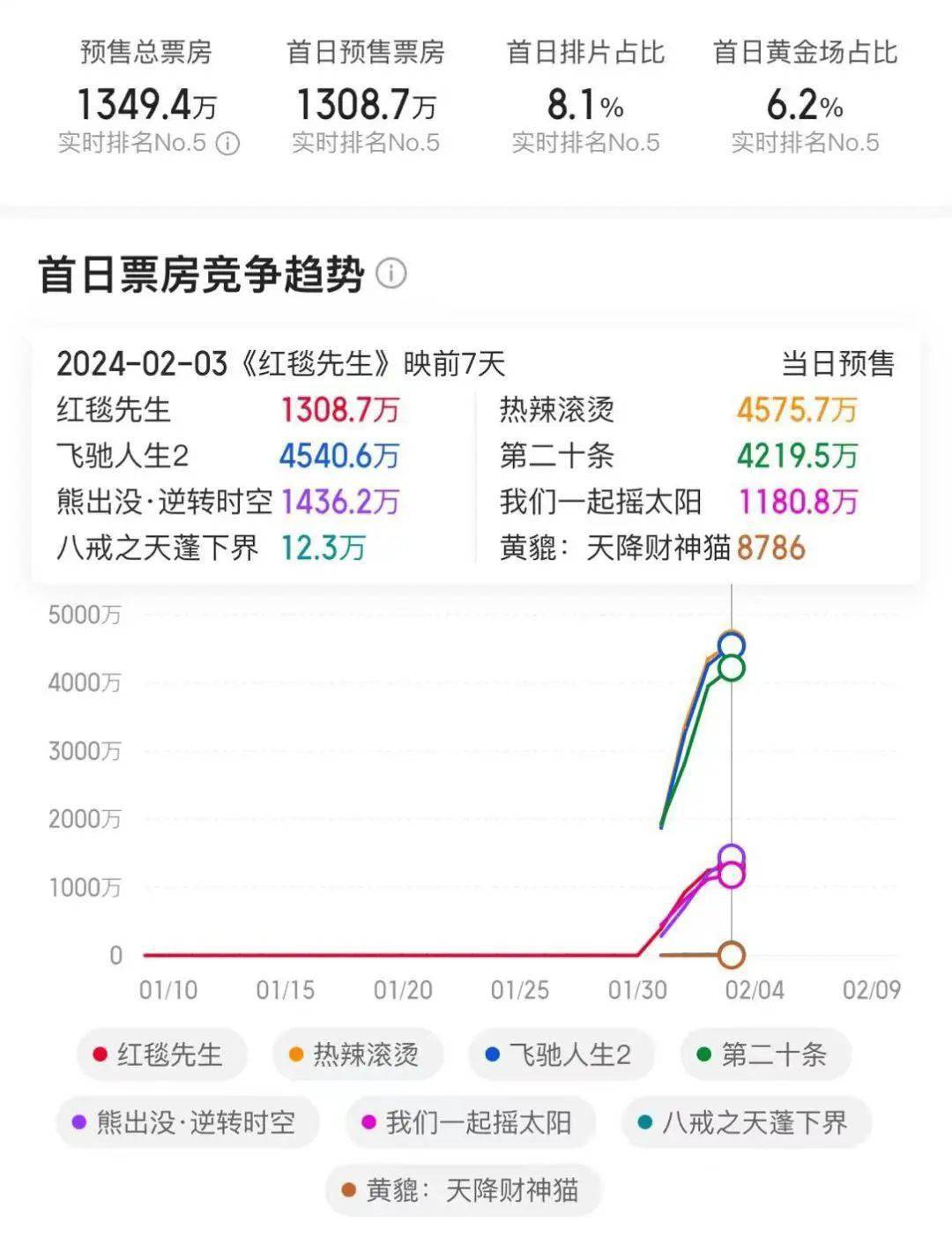Screen dimensions: 952x1245
Task: Toggle 八戒之天蓬下界 legend chip
Action: [x=744, y=1122]
